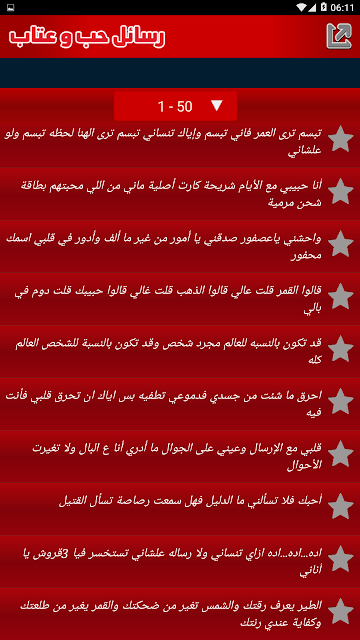Viewport: 360px width, 640px height.
Task: Favorite the message starting with واحشني ياعصفور
Action: (341, 244)
